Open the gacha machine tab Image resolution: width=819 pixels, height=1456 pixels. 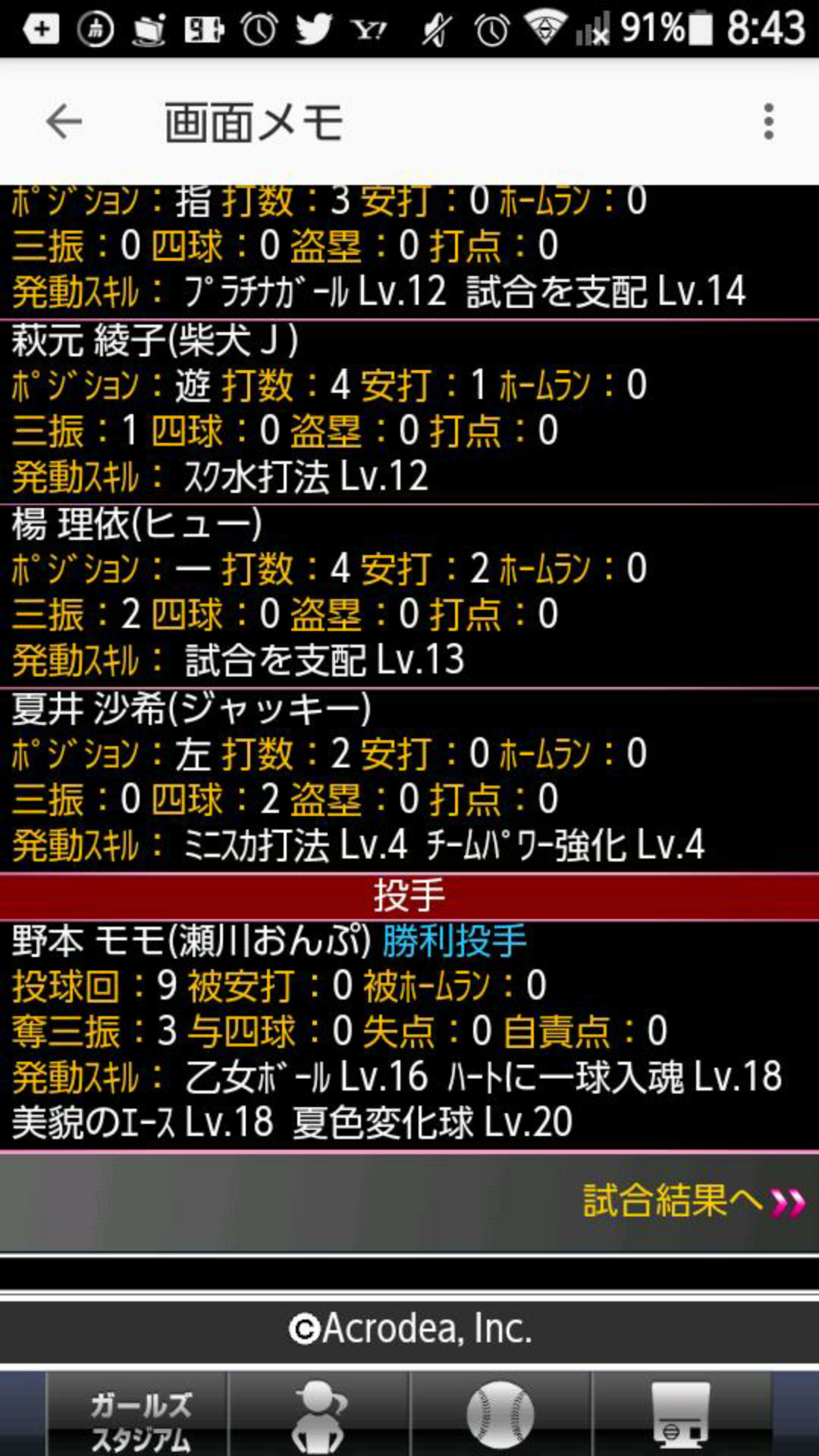681,1415
